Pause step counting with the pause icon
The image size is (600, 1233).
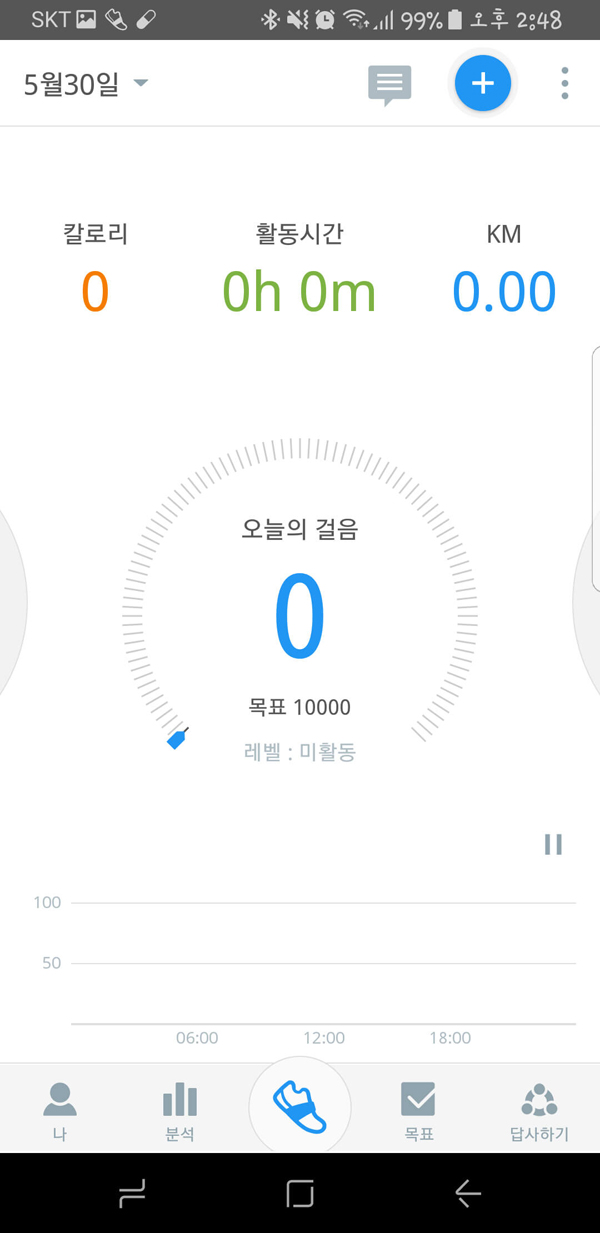553,845
